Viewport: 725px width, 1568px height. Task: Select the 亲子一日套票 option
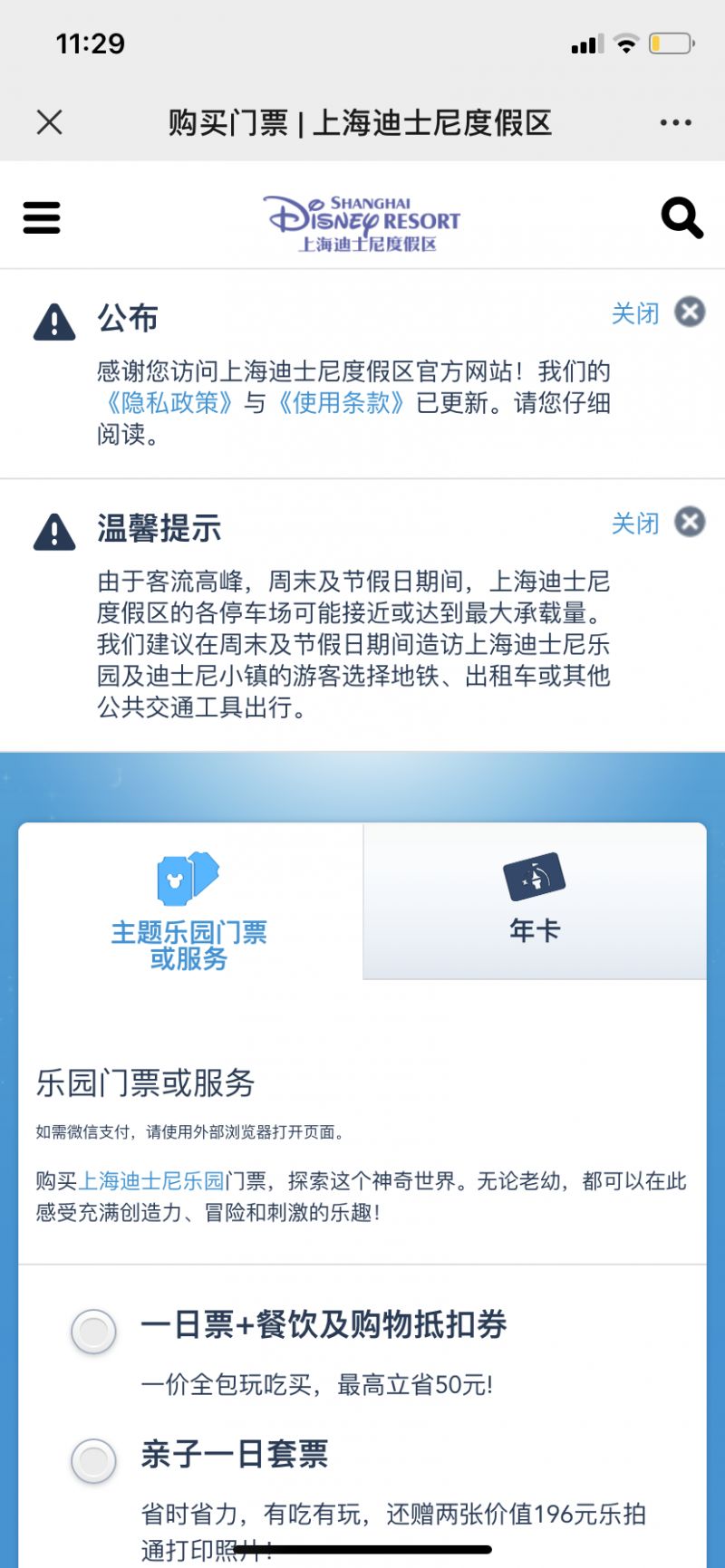pos(94,1459)
